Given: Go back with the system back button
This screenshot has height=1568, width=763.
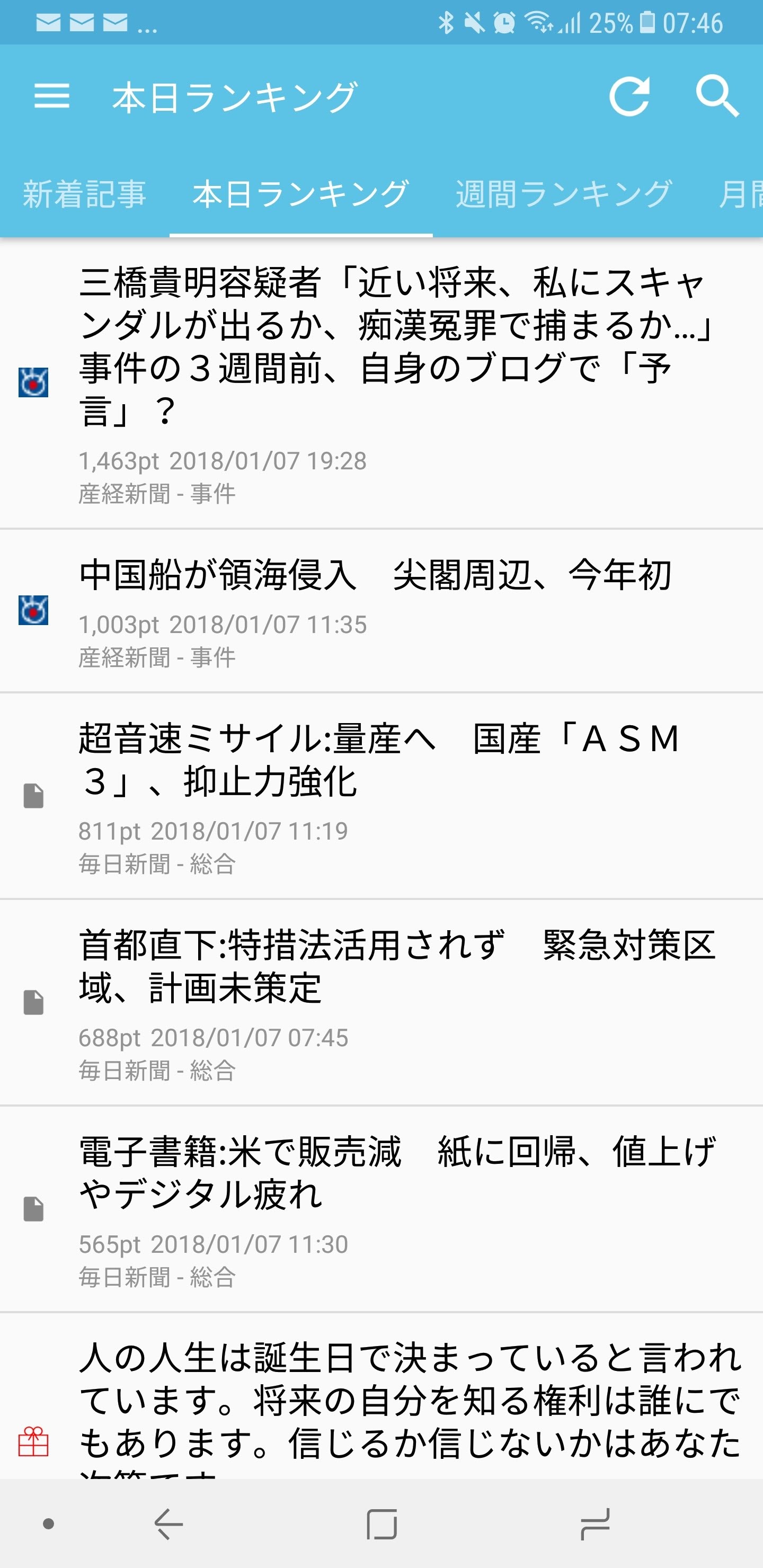Looking at the screenshot, I should [168, 1524].
